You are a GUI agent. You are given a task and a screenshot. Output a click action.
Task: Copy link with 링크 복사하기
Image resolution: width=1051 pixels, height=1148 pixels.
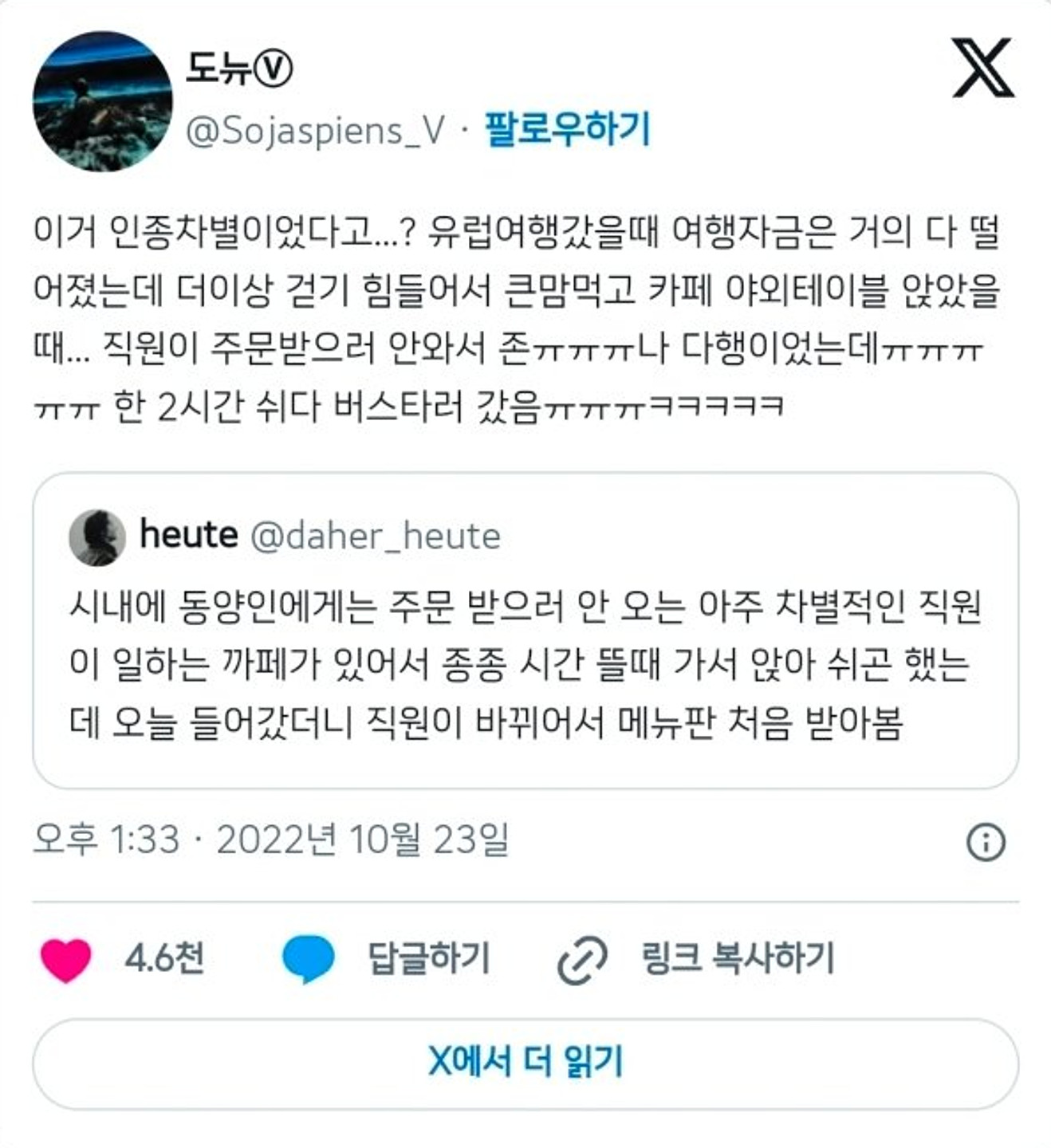(x=736, y=959)
